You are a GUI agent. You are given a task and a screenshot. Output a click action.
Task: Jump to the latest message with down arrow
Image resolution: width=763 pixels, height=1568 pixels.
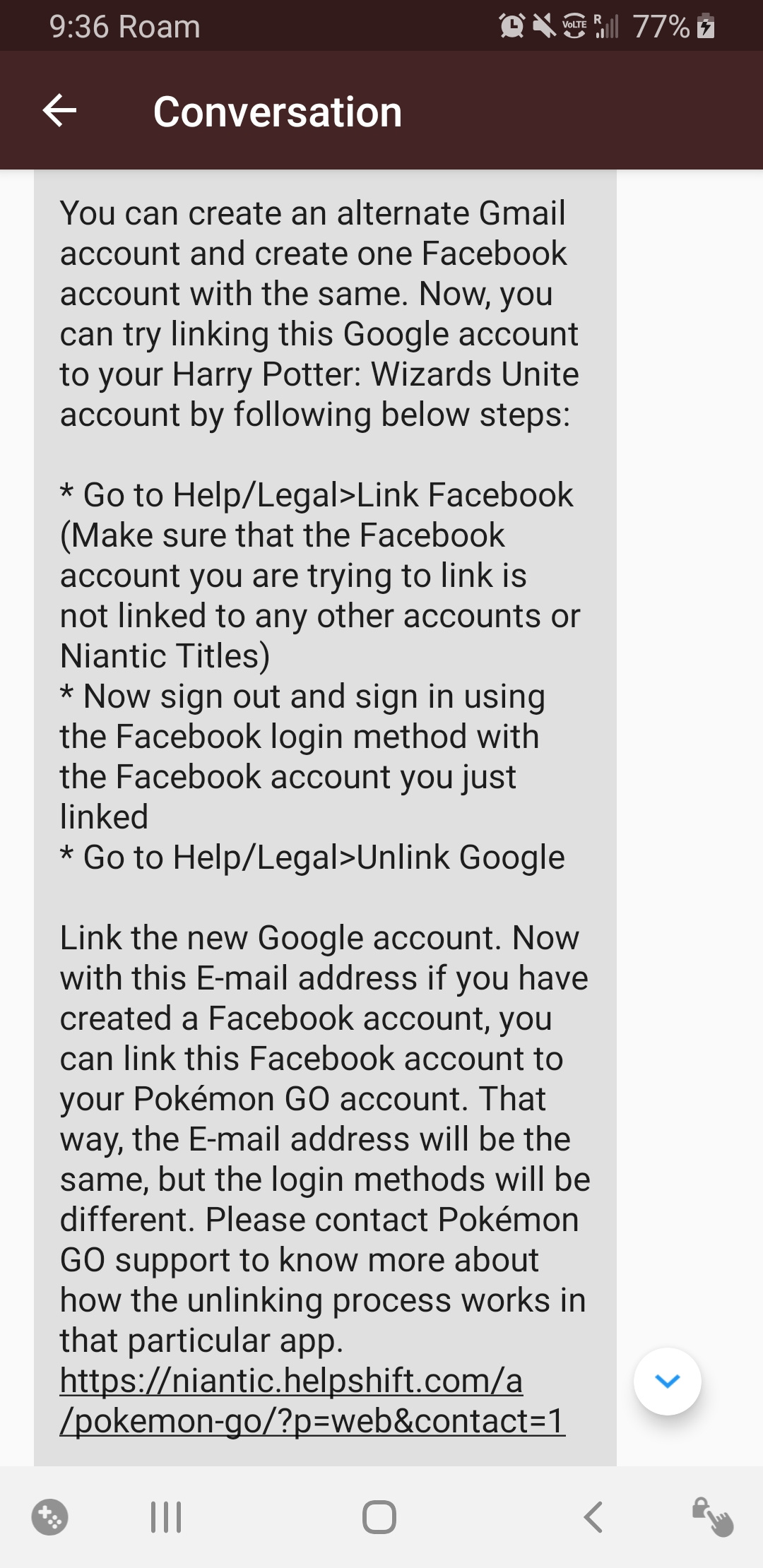click(667, 1382)
